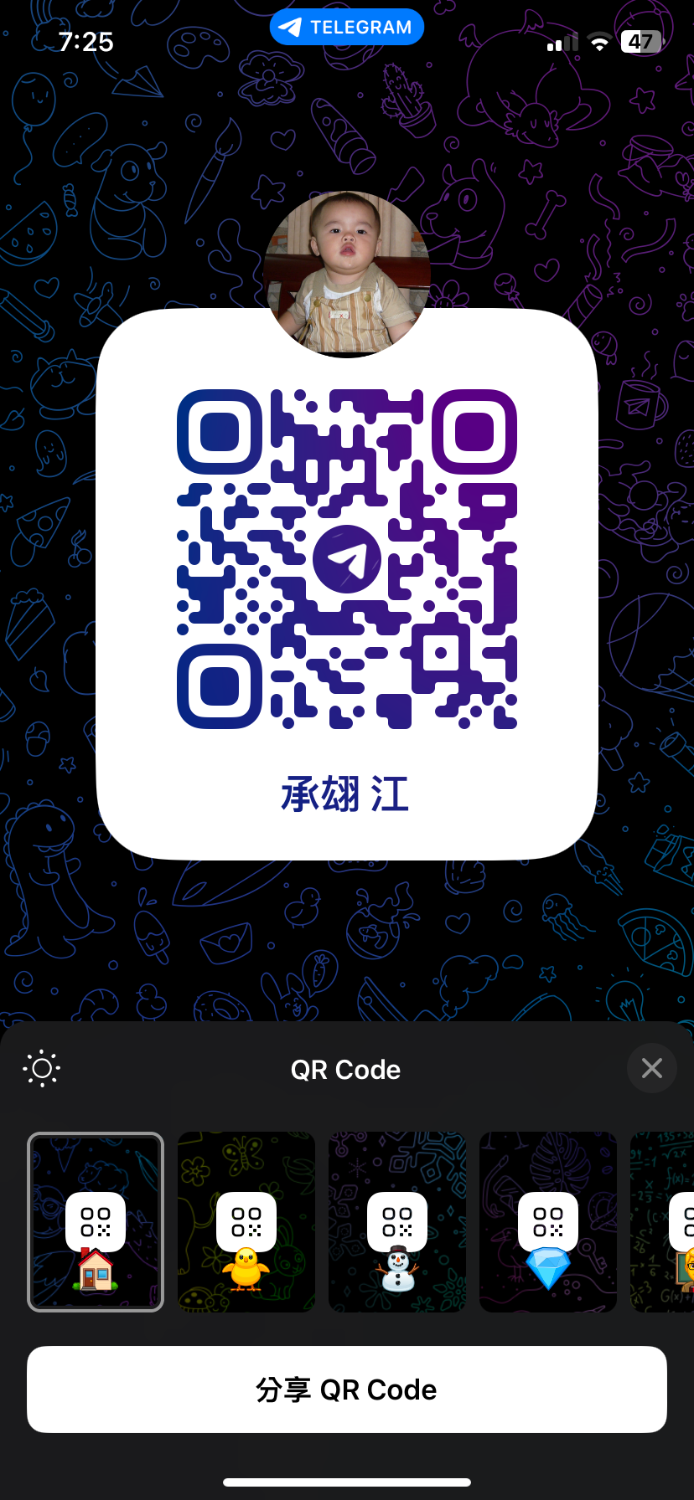The height and width of the screenshot is (1500, 694).
Task: Close the QR Code panel
Action: pyautogui.click(x=651, y=1069)
